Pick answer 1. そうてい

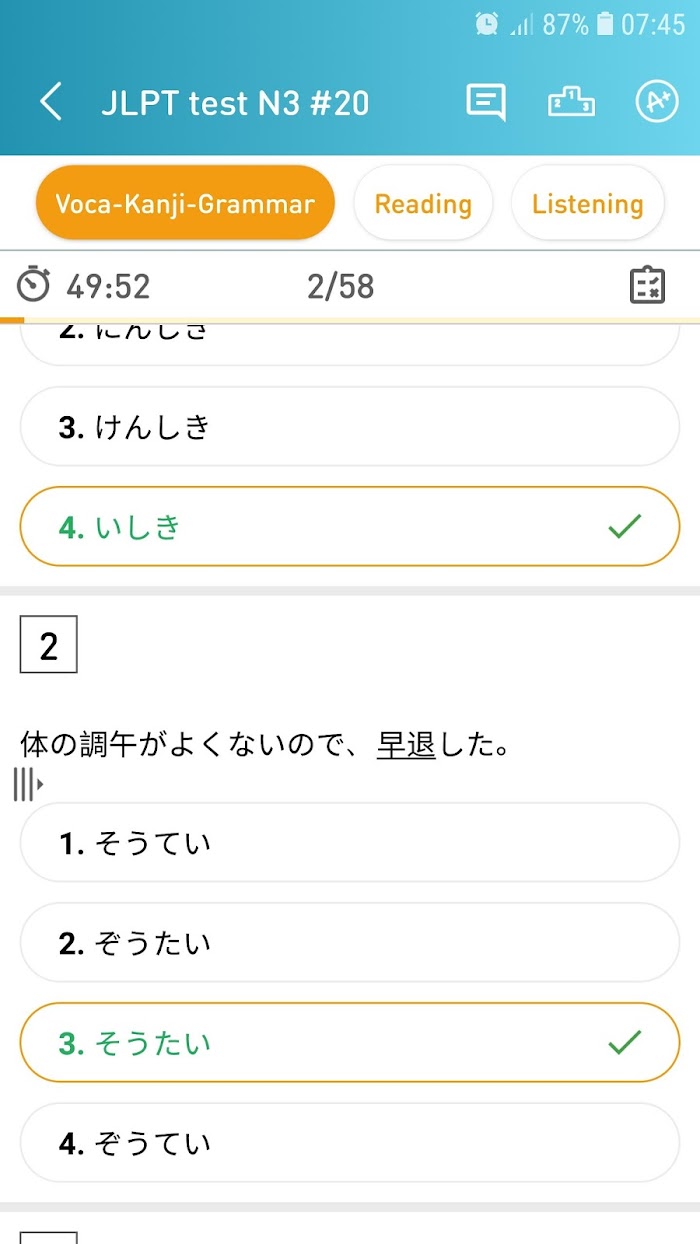(x=350, y=842)
